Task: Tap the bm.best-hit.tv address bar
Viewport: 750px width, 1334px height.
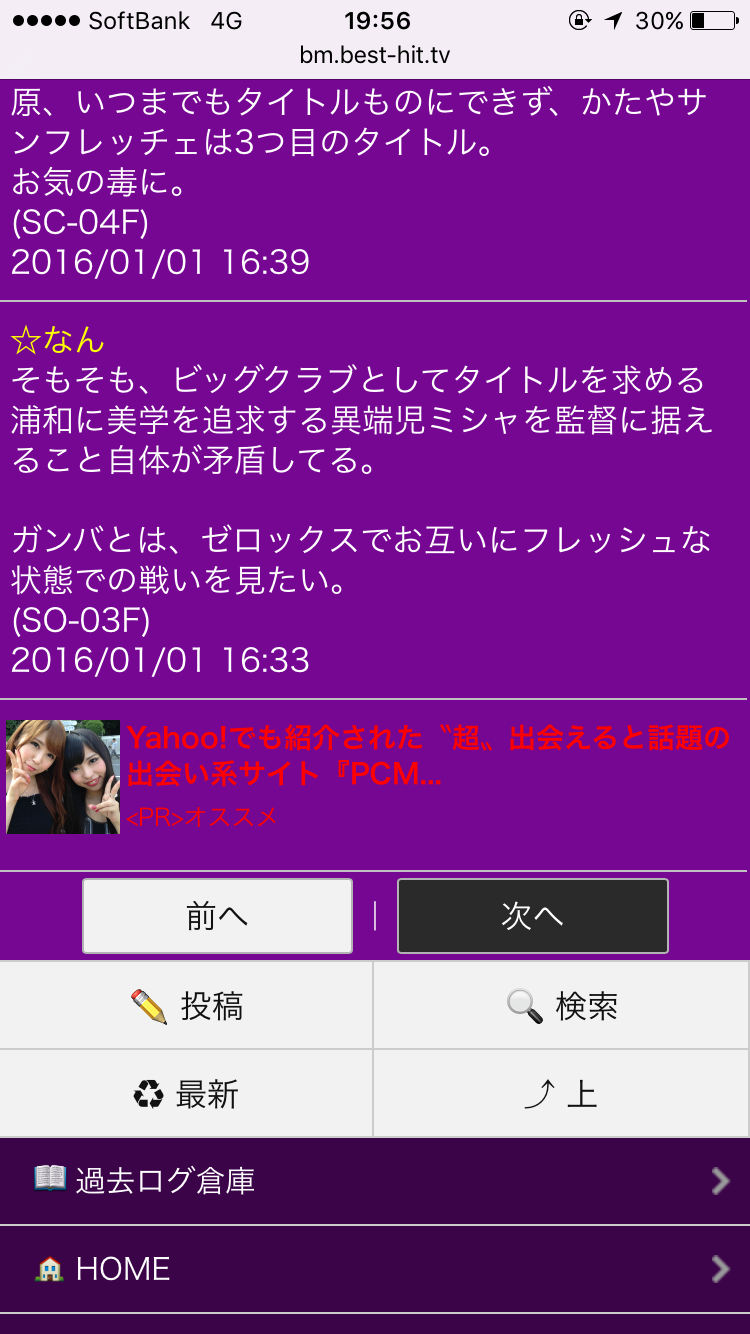Action: pos(375,55)
